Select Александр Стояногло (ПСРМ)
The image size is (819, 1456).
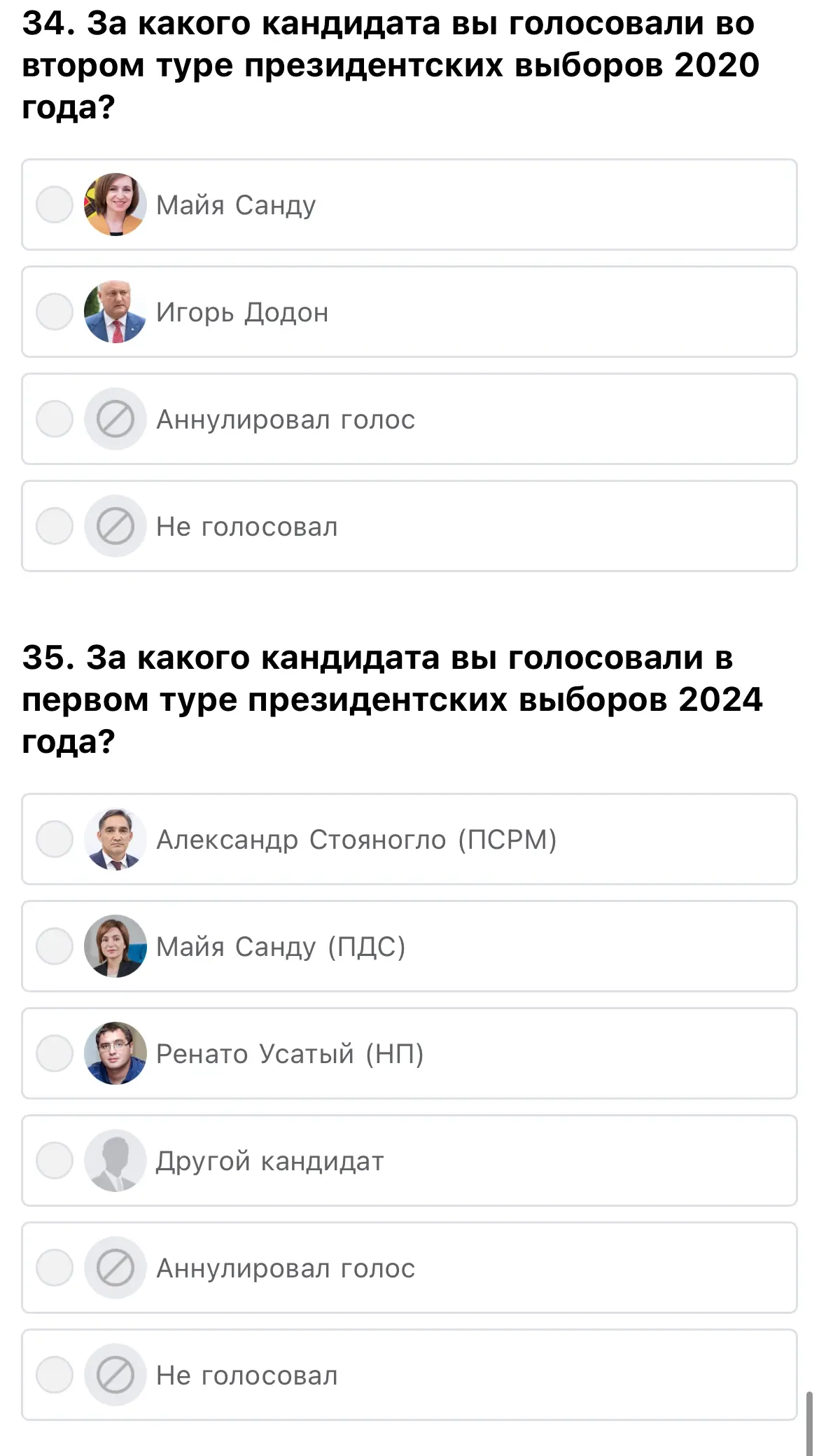click(x=409, y=839)
